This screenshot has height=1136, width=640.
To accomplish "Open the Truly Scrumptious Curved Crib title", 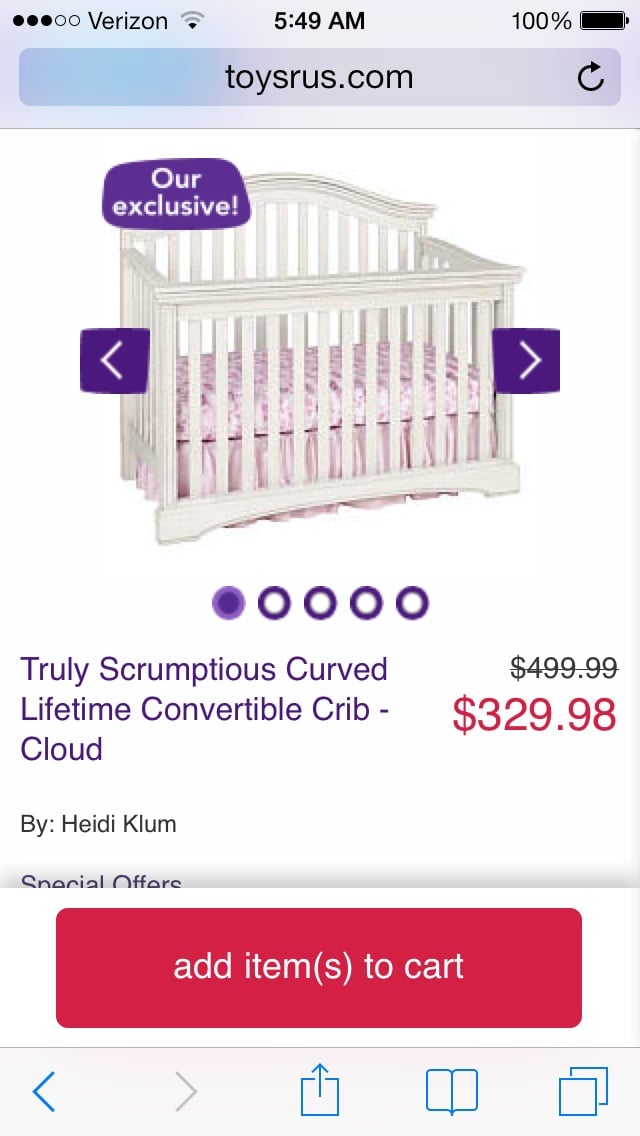I will click(205, 708).
